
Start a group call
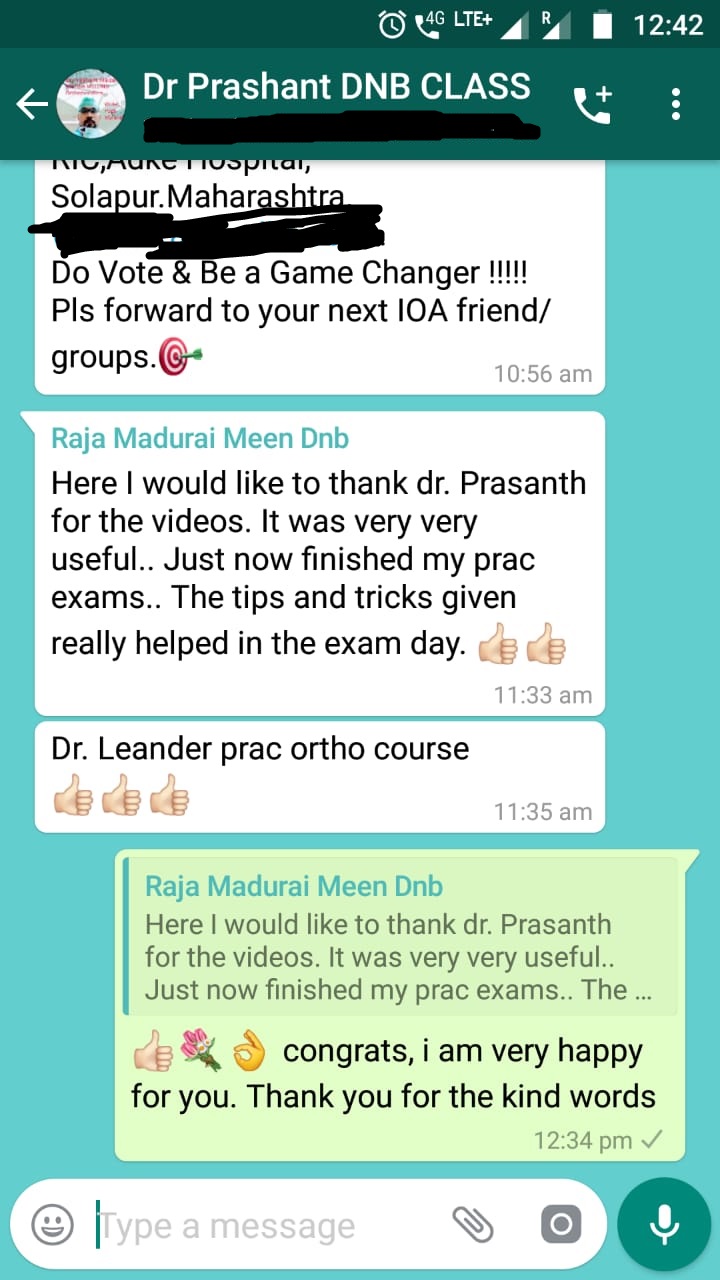point(592,104)
